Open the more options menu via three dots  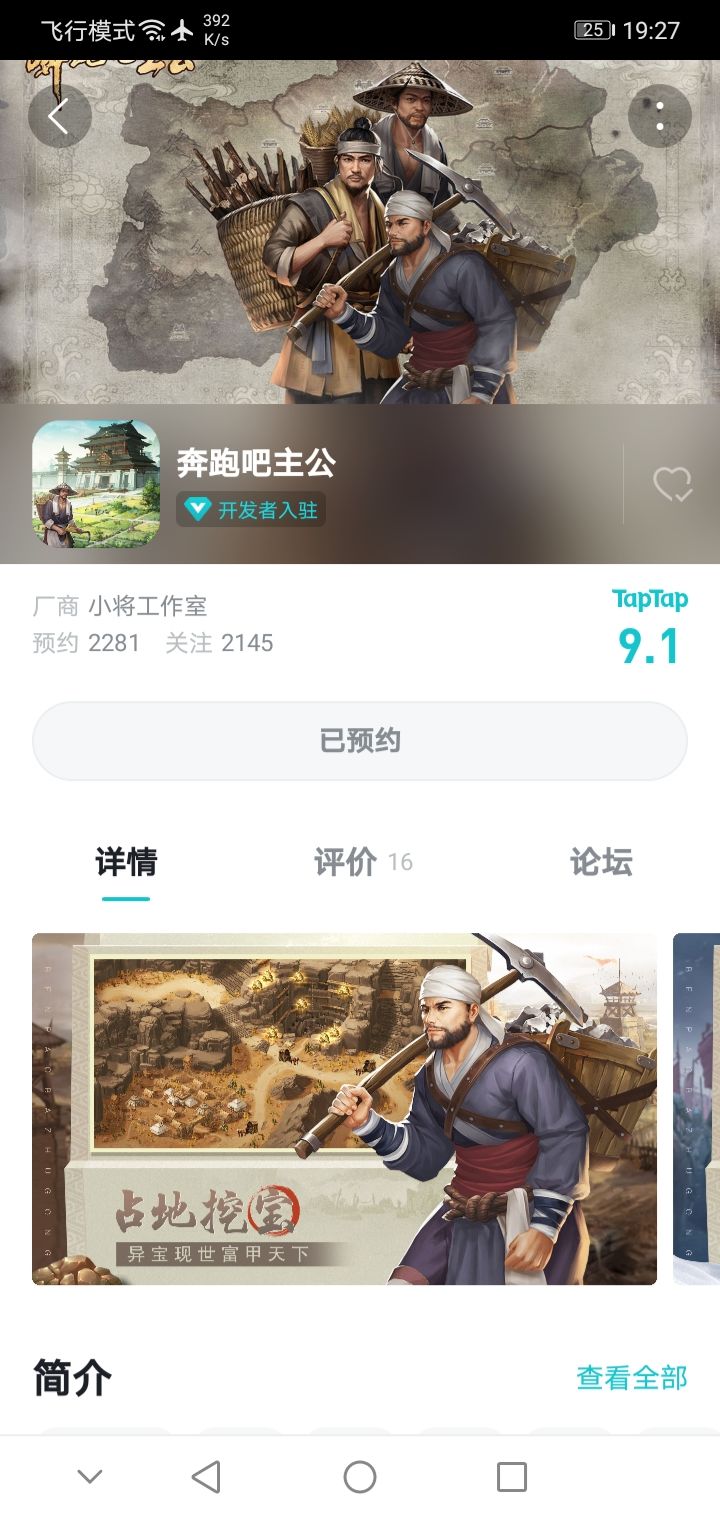[658, 115]
